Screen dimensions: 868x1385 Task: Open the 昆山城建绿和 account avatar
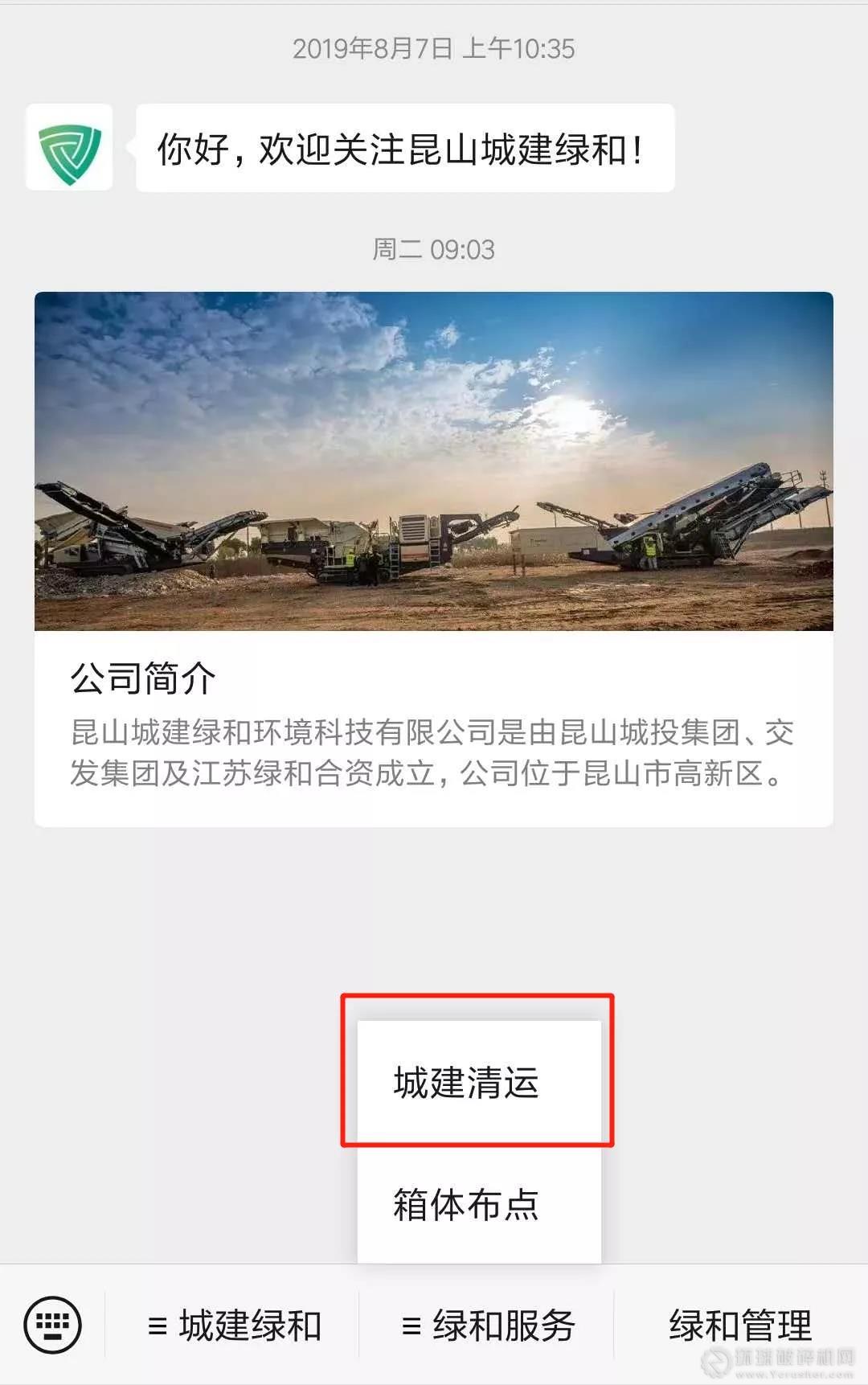pyautogui.click(x=70, y=148)
